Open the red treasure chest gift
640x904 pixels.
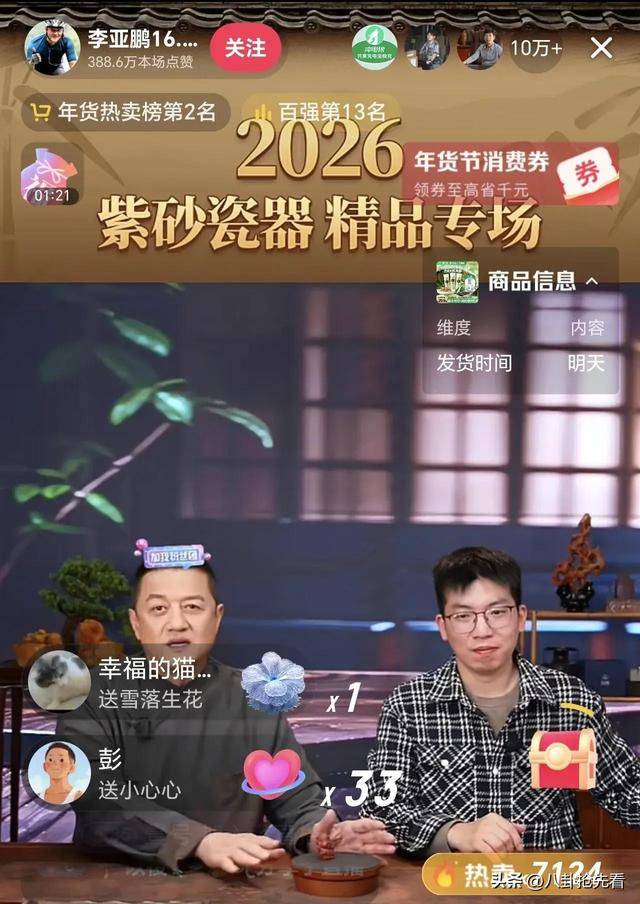coord(562,759)
